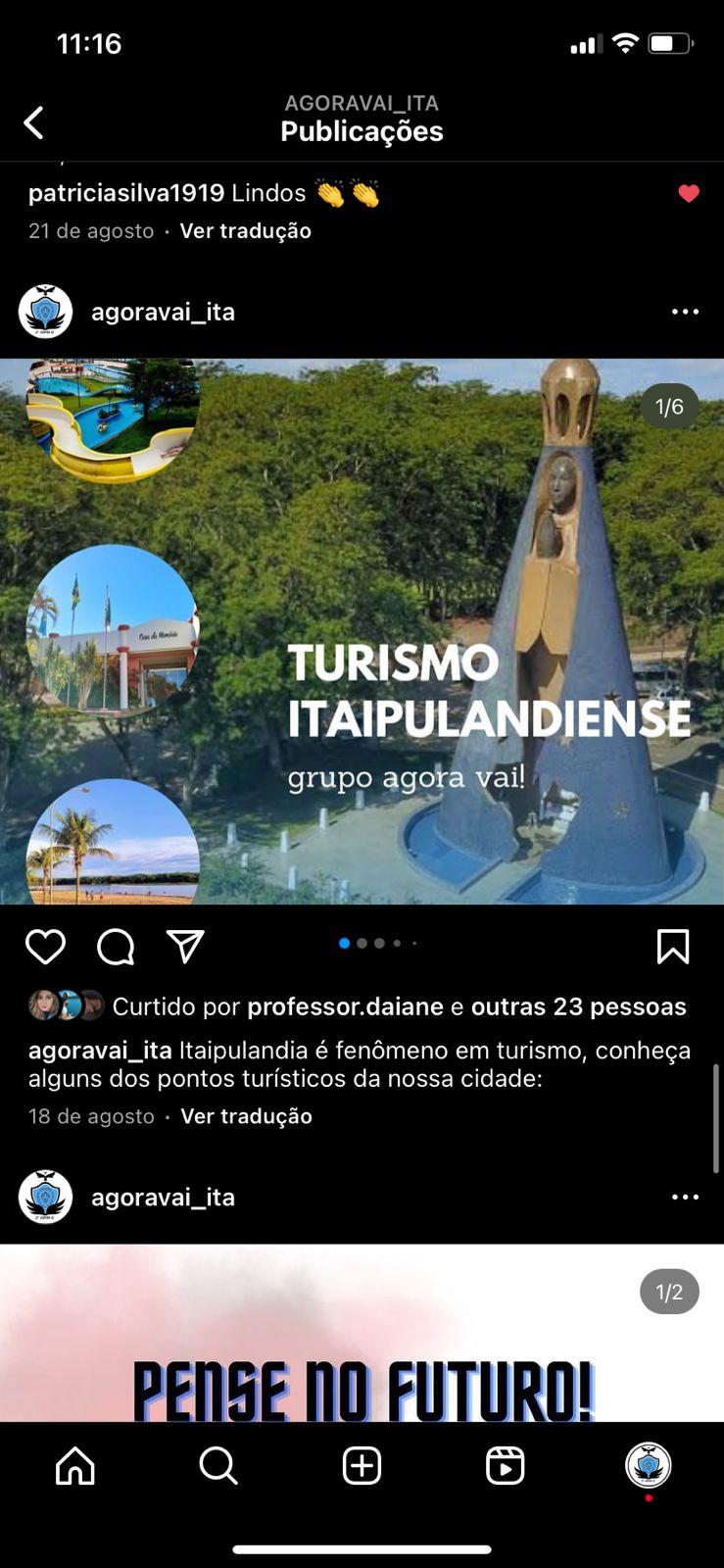The height and width of the screenshot is (1568, 724).
Task: Translate the 21 de agosto comment
Action: pyautogui.click(x=245, y=231)
